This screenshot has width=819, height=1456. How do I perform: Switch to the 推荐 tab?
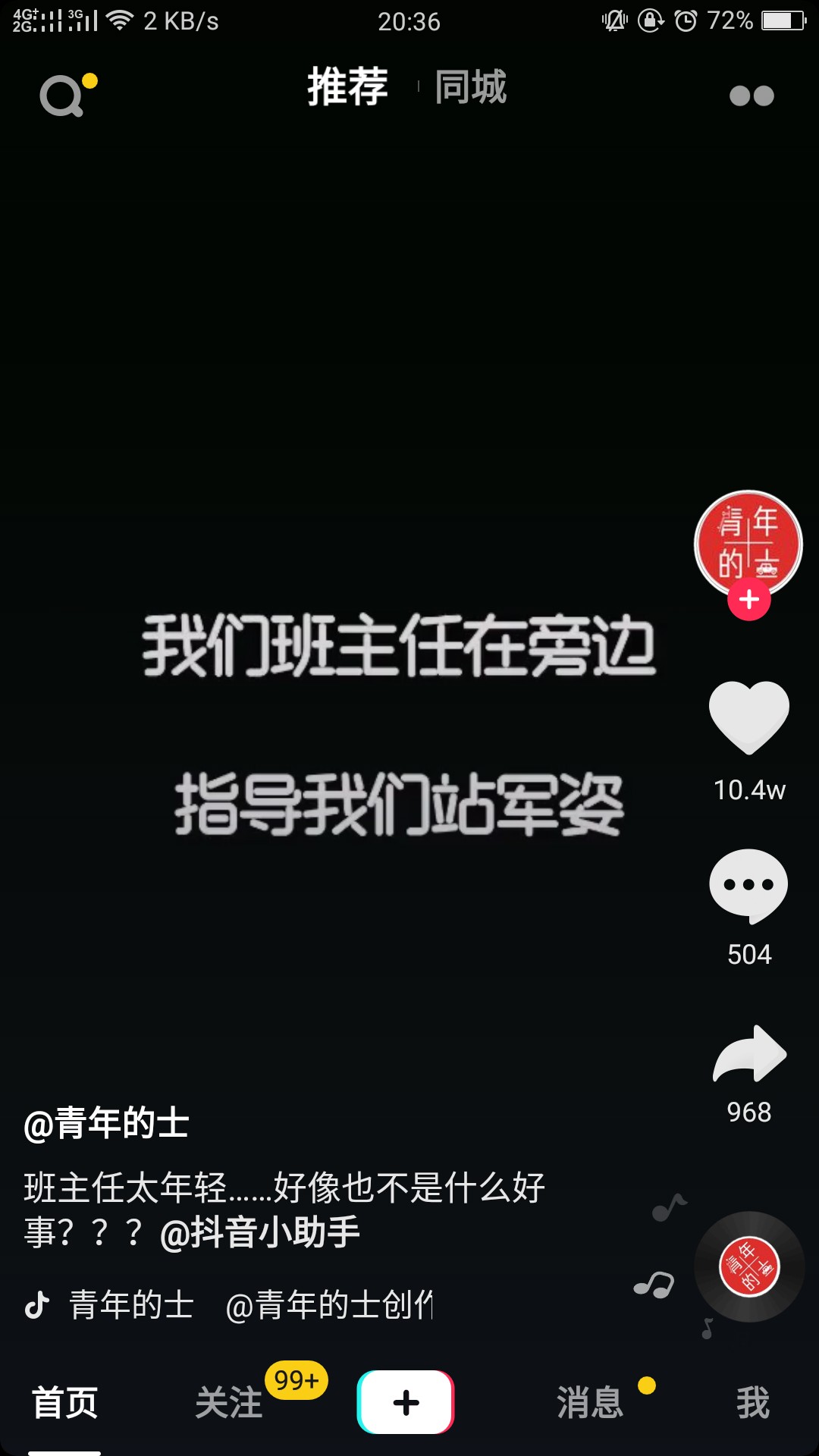347,86
